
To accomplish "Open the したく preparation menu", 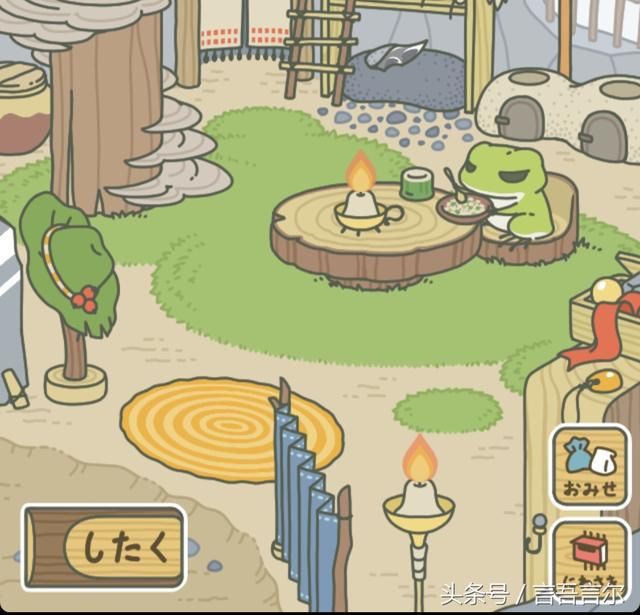I will [x=104, y=547].
